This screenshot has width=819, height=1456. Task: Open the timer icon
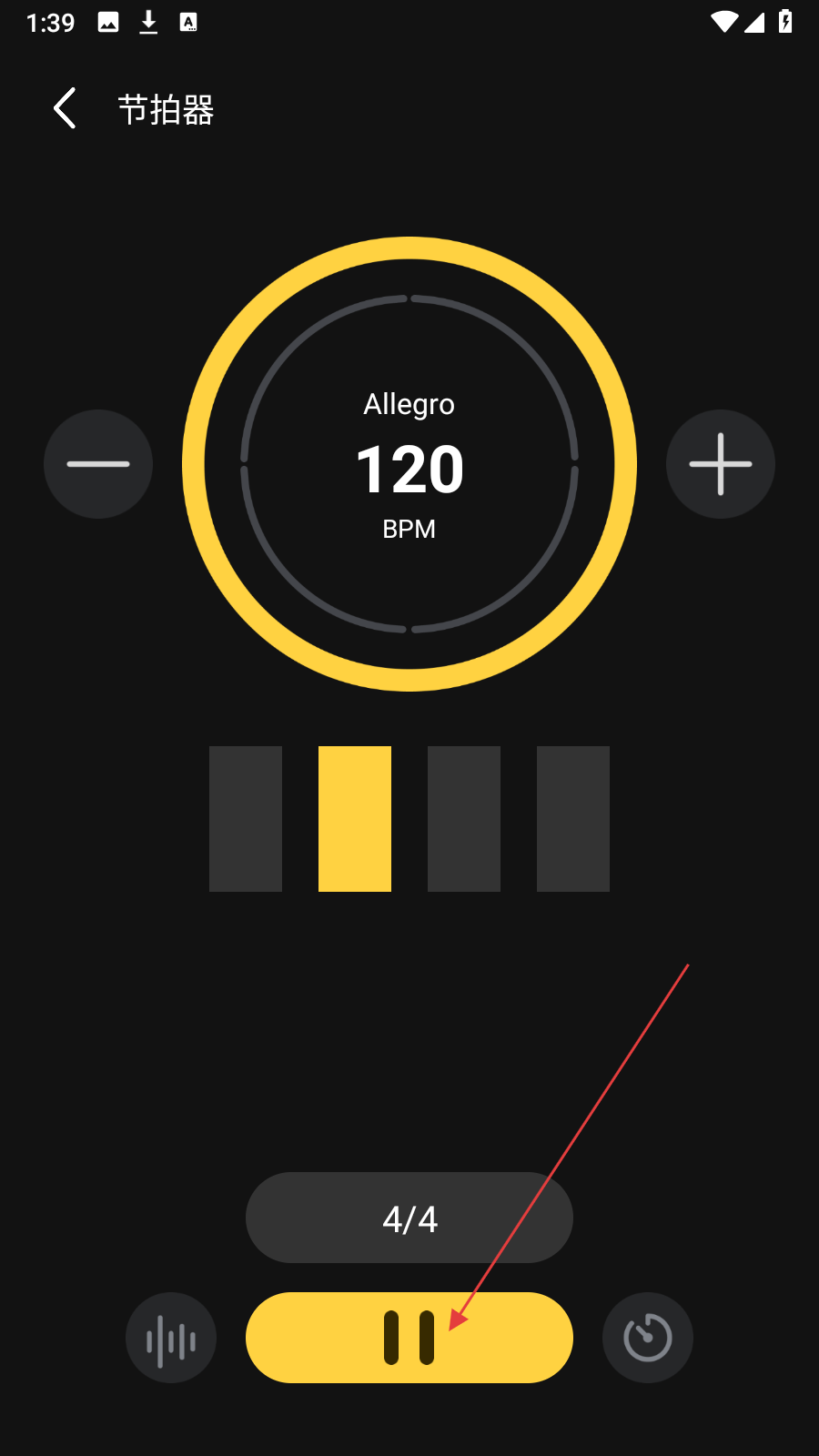pos(647,1338)
